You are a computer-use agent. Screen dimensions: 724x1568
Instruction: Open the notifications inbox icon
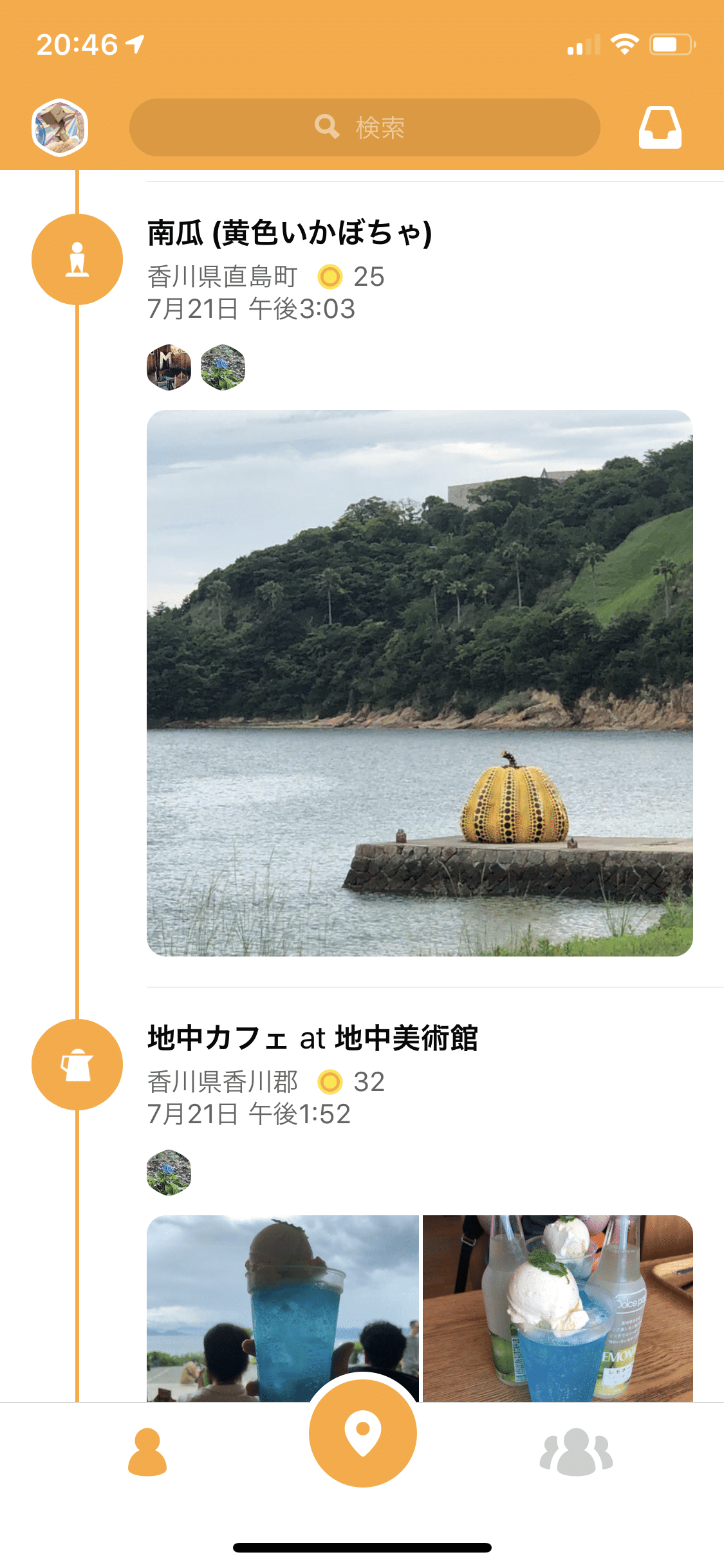pos(660,127)
